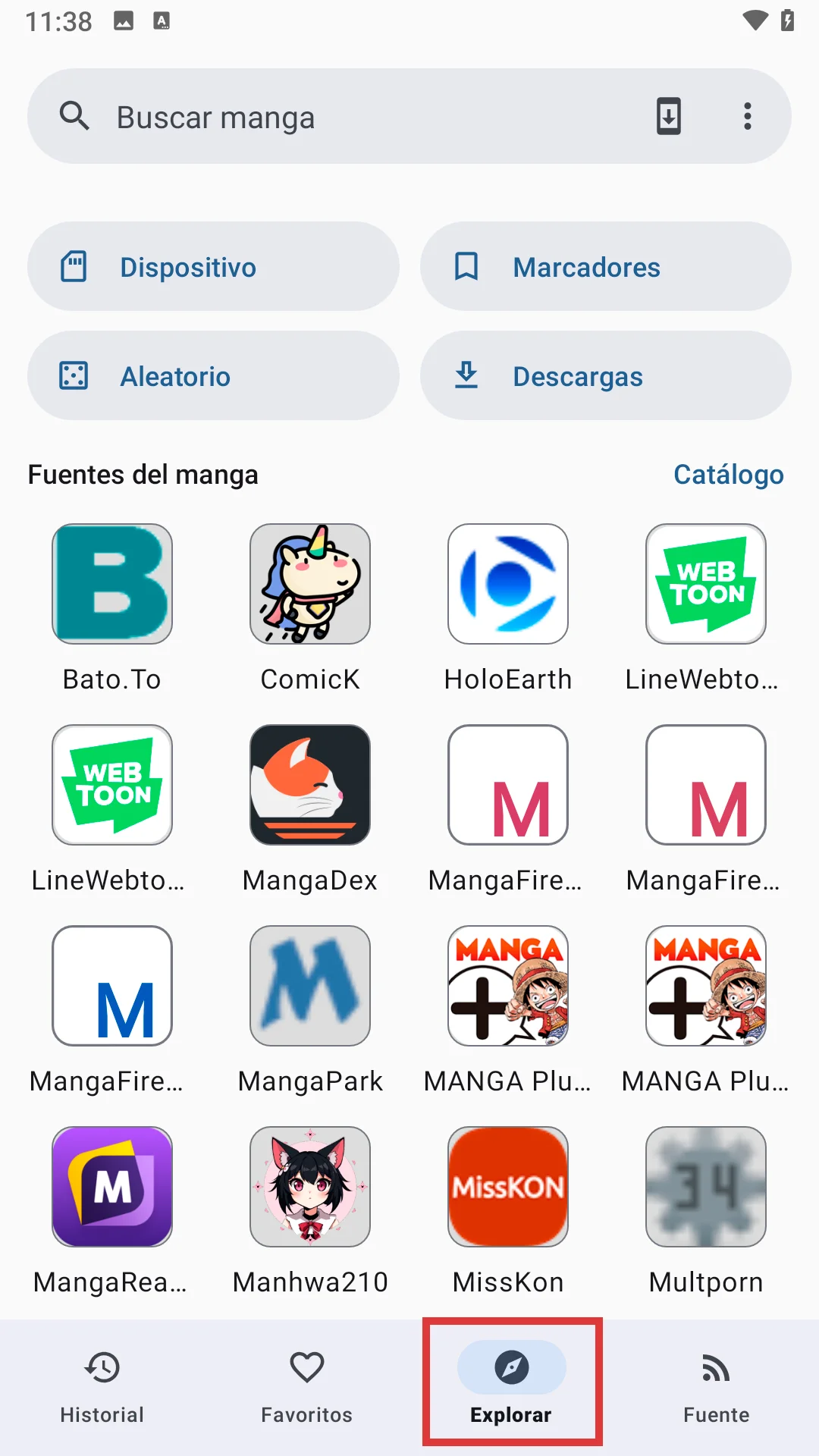819x1456 pixels.
Task: Open Marcadores bookmarks
Action: (604, 266)
